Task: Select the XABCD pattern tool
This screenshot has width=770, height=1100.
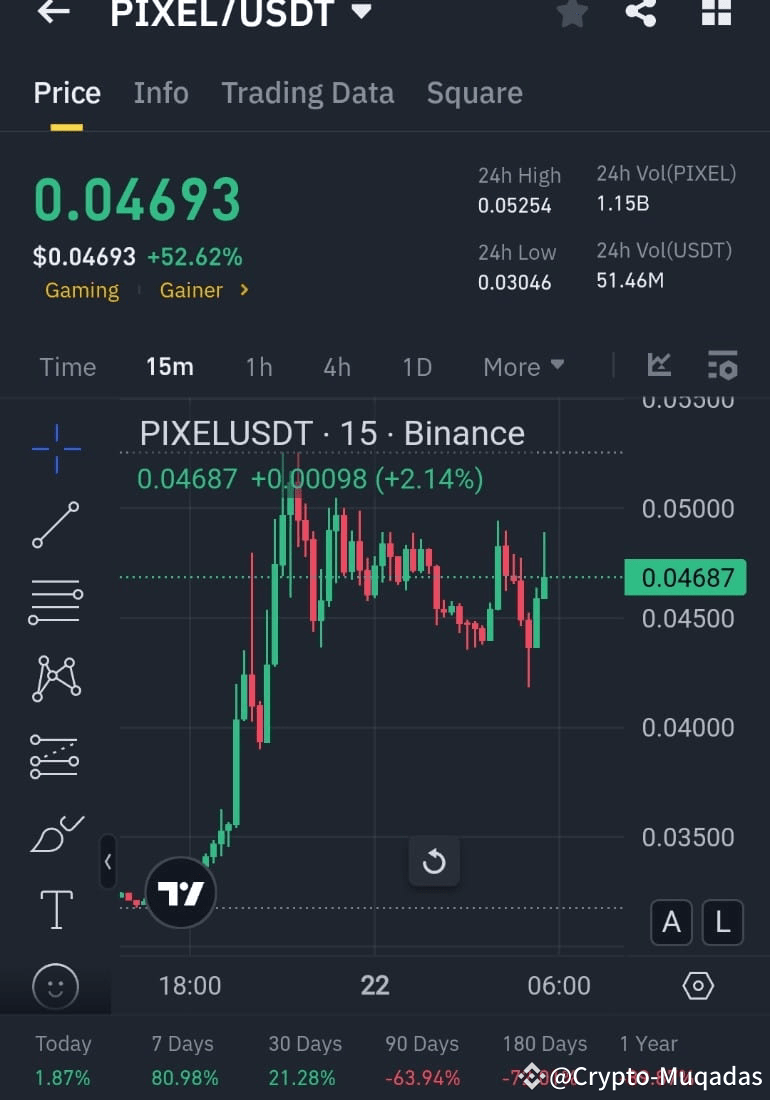Action: pos(55,678)
